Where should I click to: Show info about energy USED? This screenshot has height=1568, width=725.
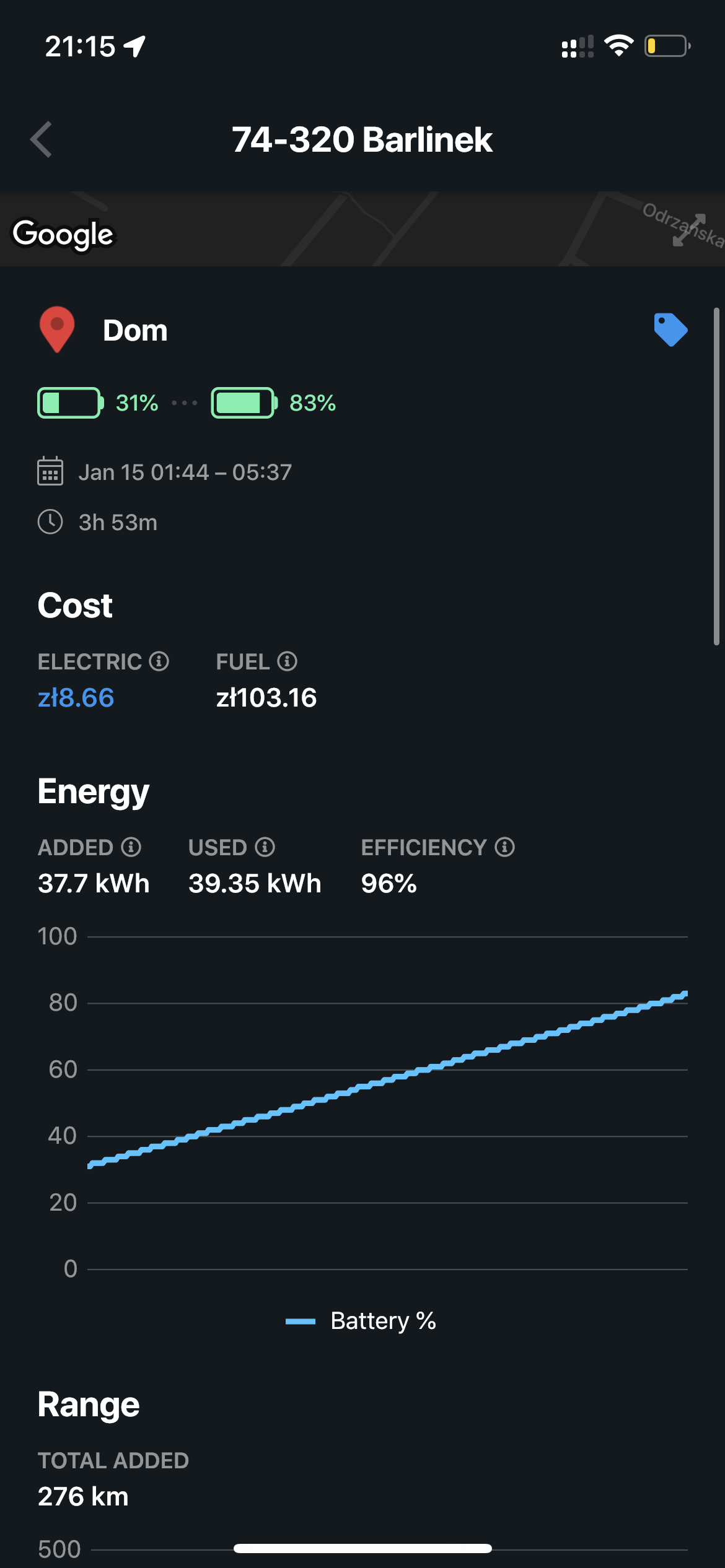pos(265,847)
